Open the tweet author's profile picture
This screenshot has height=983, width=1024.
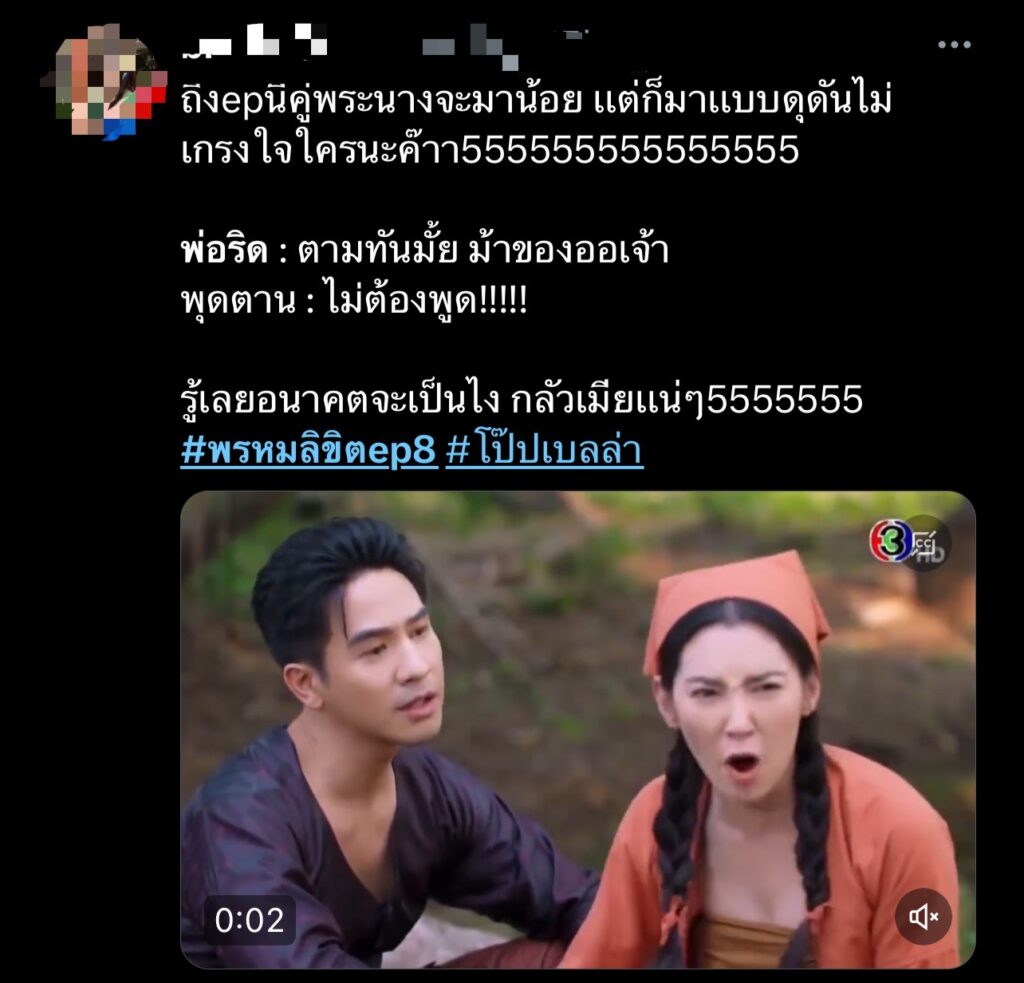pos(104,84)
